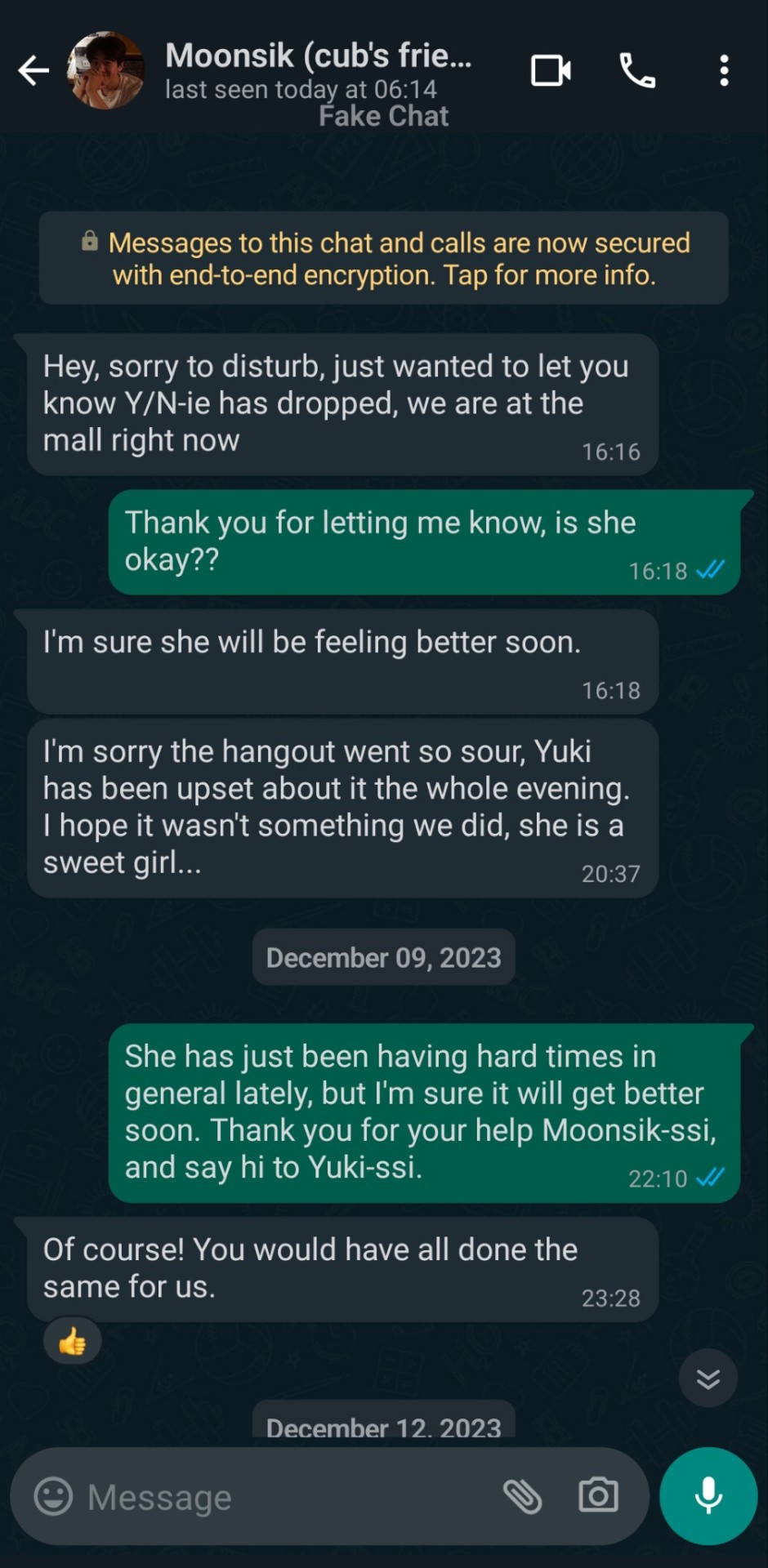Viewport: 768px width, 1568px height.
Task: Open Moonsik's profile picture
Action: [106, 71]
